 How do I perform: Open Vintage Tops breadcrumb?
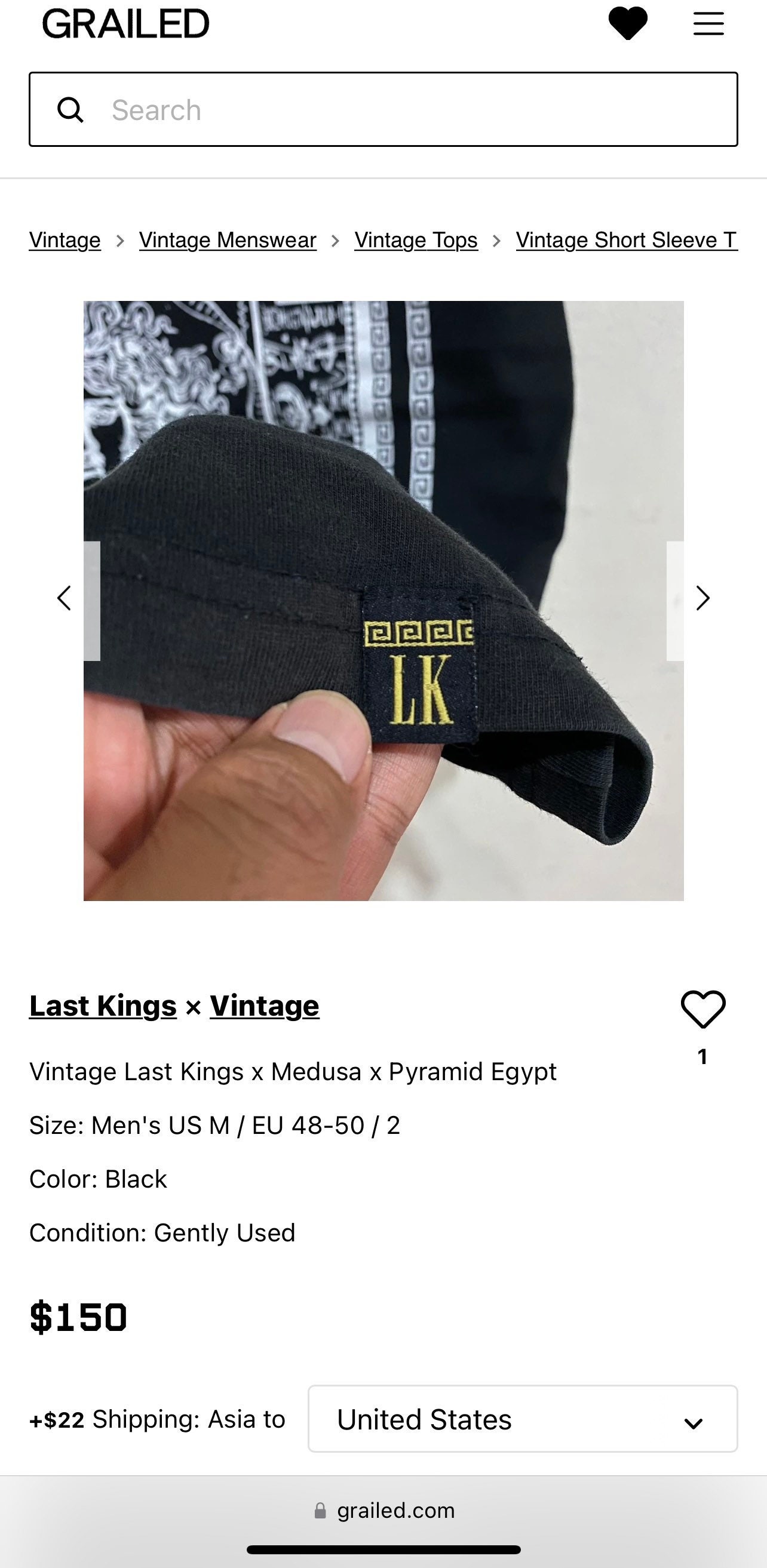click(x=416, y=240)
